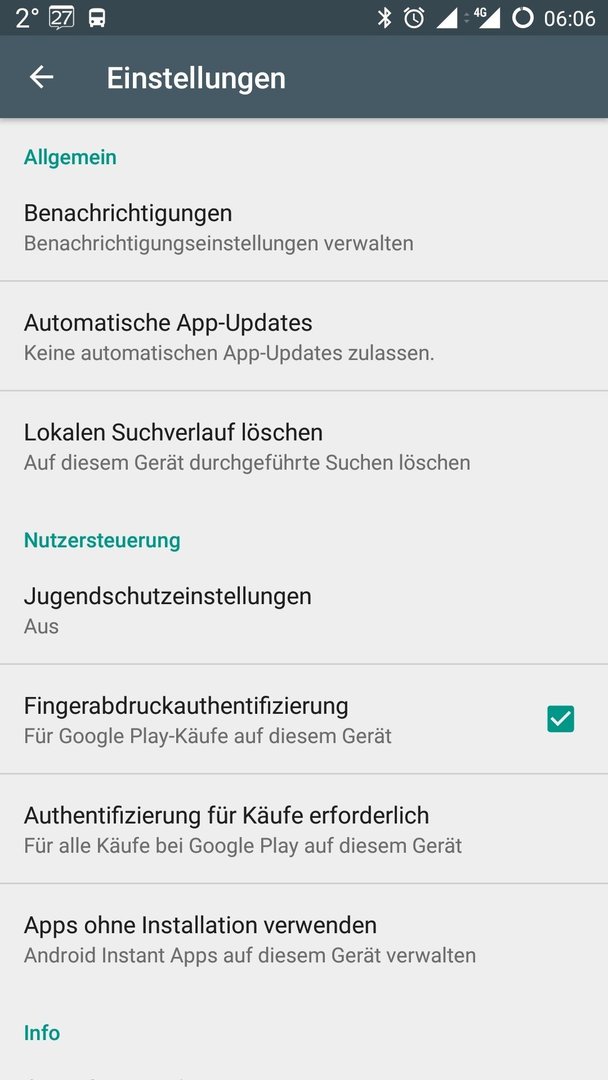Go back using the arrow icon
The height and width of the screenshot is (1080, 608).
41,77
